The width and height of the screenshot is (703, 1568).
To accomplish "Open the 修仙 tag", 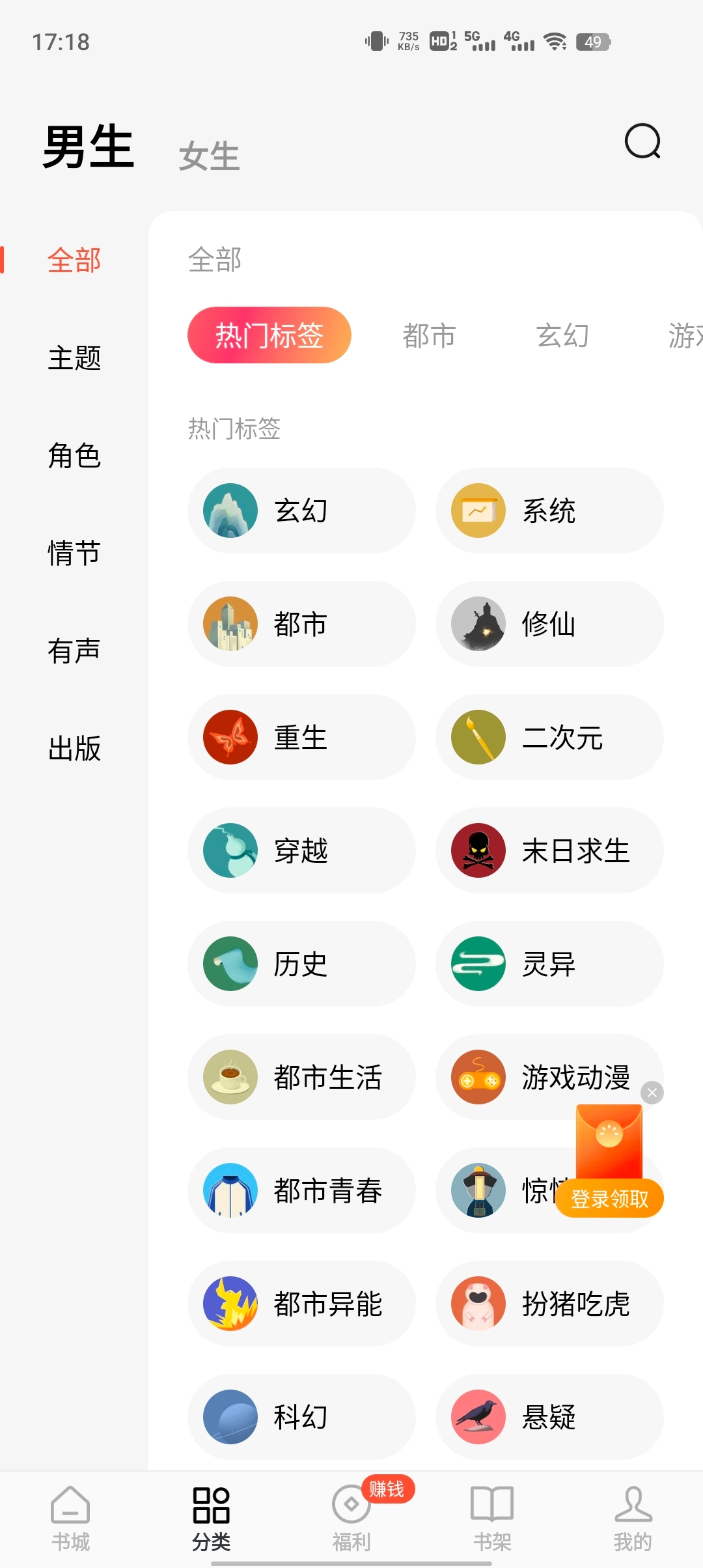I will point(549,624).
